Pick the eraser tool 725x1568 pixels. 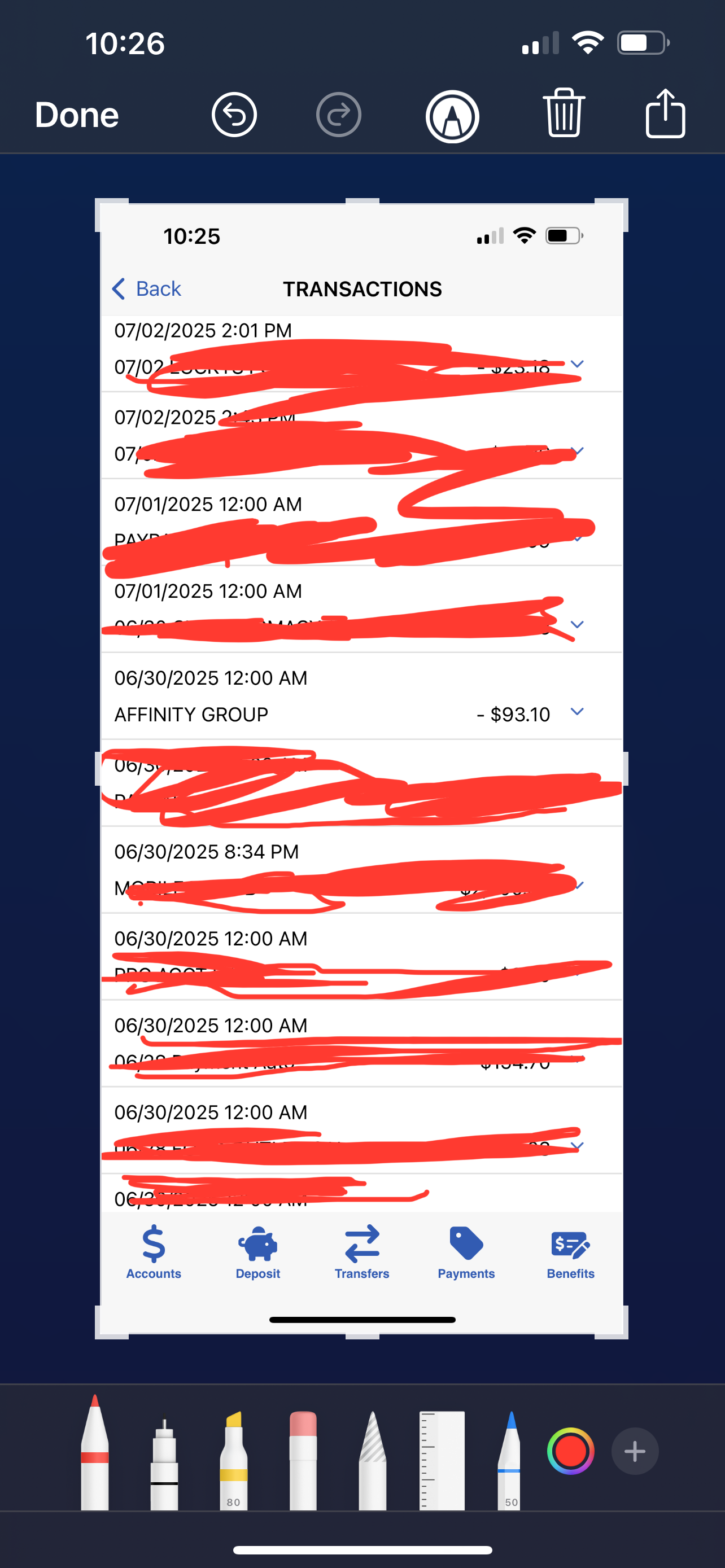(303, 1460)
